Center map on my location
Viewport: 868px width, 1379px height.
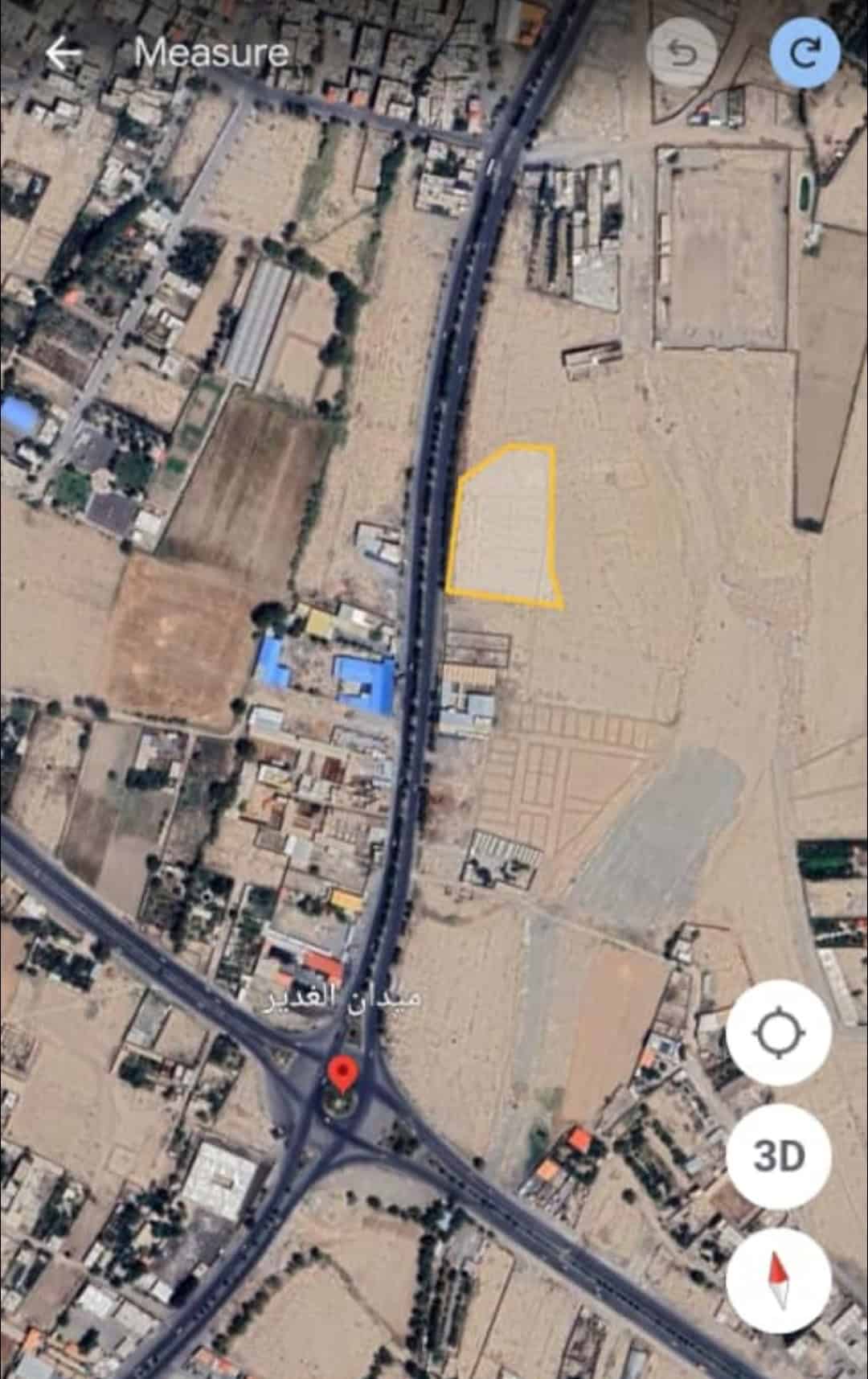click(x=778, y=1033)
